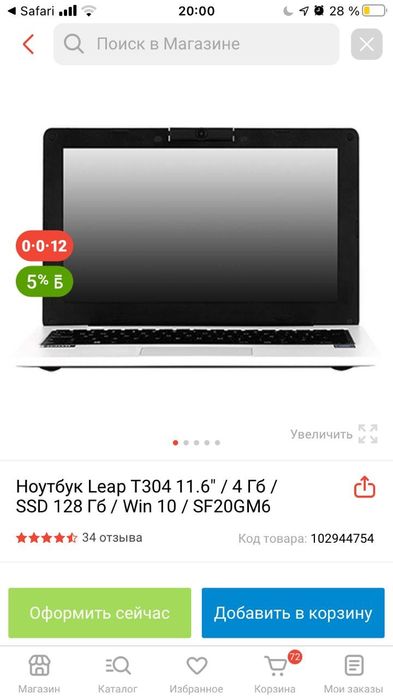The height and width of the screenshot is (699, 393).
Task: Share this product
Action: [x=364, y=487]
